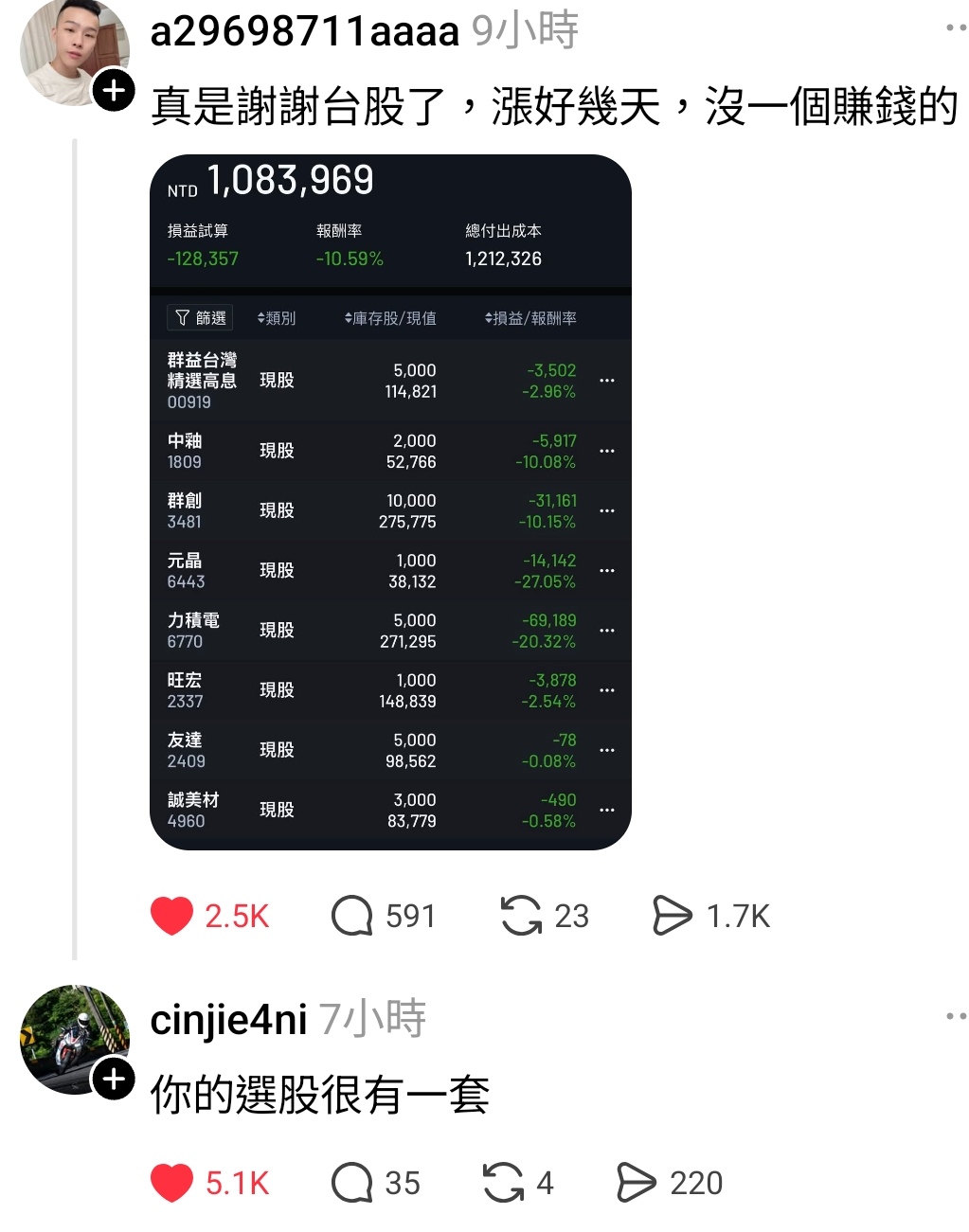
Task: Follow cinjie4ni using the plus badge
Action: tap(114, 1079)
